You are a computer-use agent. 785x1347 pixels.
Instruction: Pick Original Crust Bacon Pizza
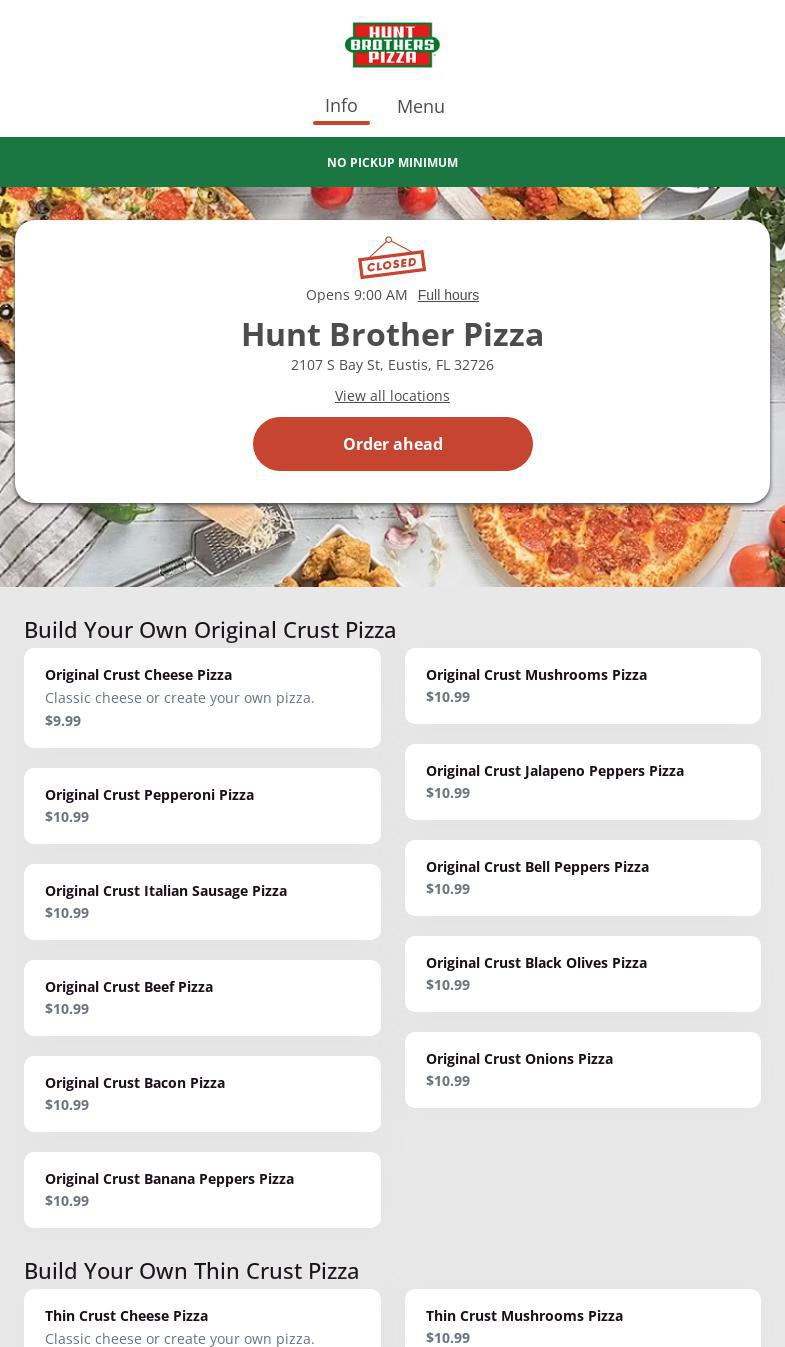[202, 1093]
